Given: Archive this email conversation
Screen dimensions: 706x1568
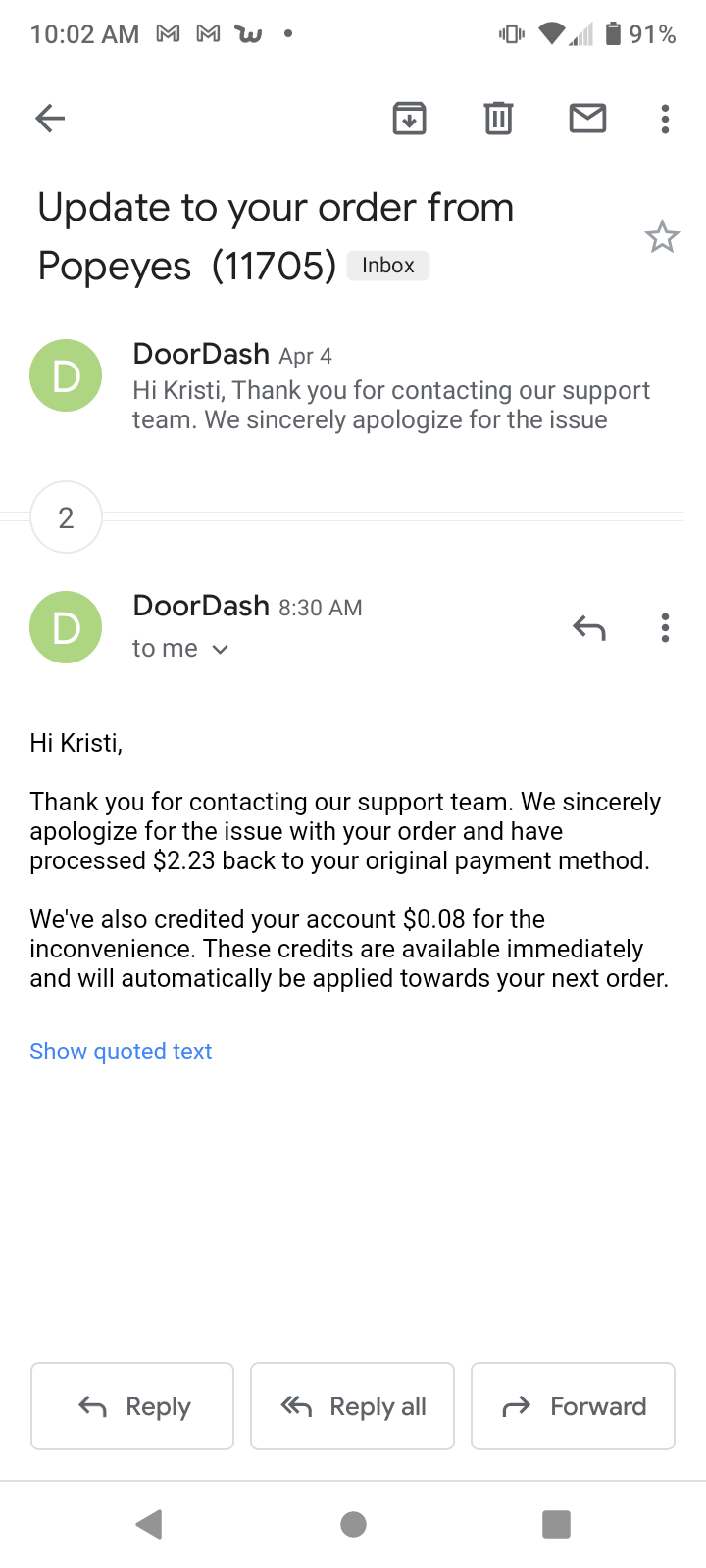Looking at the screenshot, I should (x=409, y=119).
